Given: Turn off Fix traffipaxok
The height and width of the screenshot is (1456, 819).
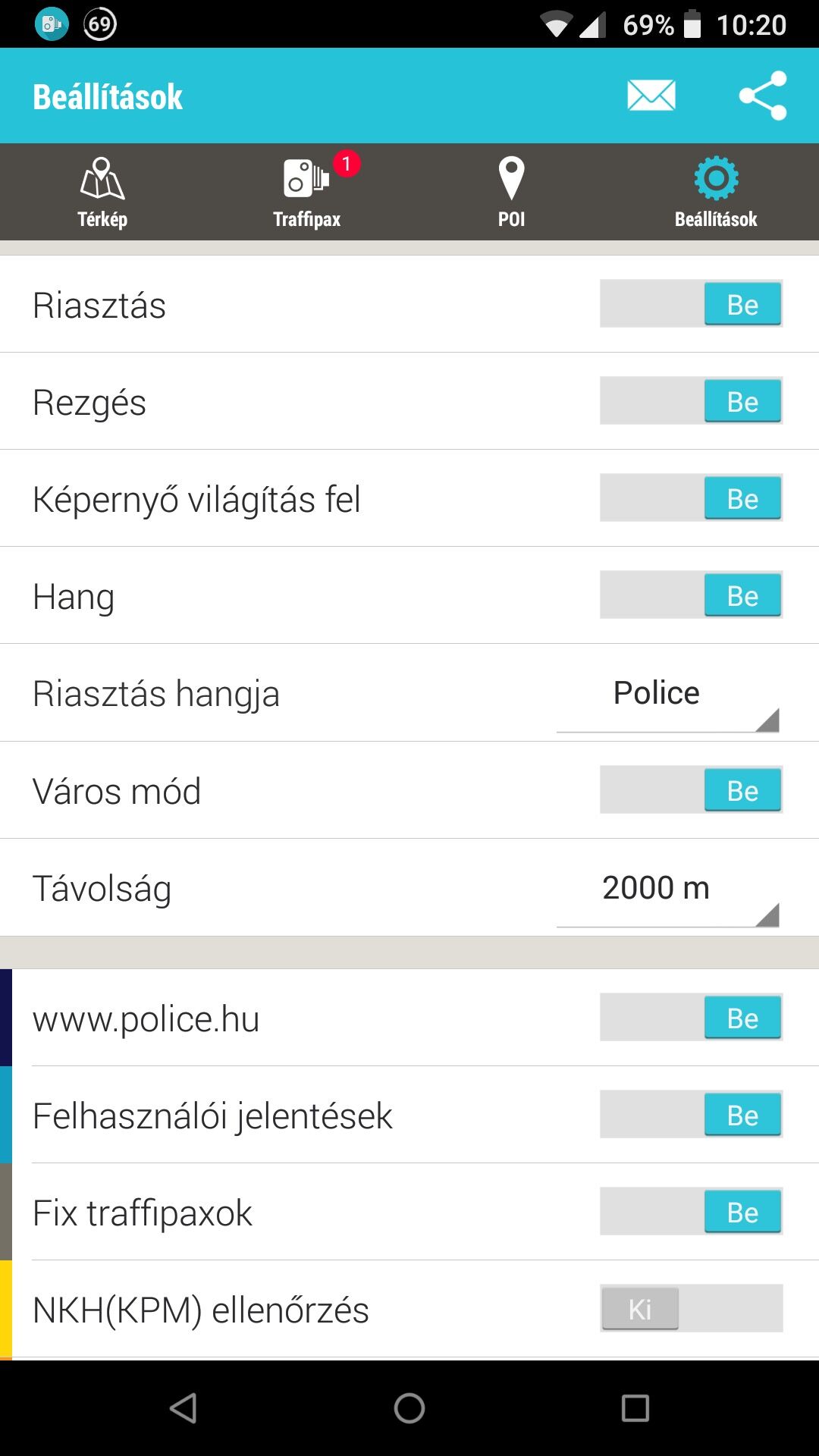Looking at the screenshot, I should (x=692, y=1212).
